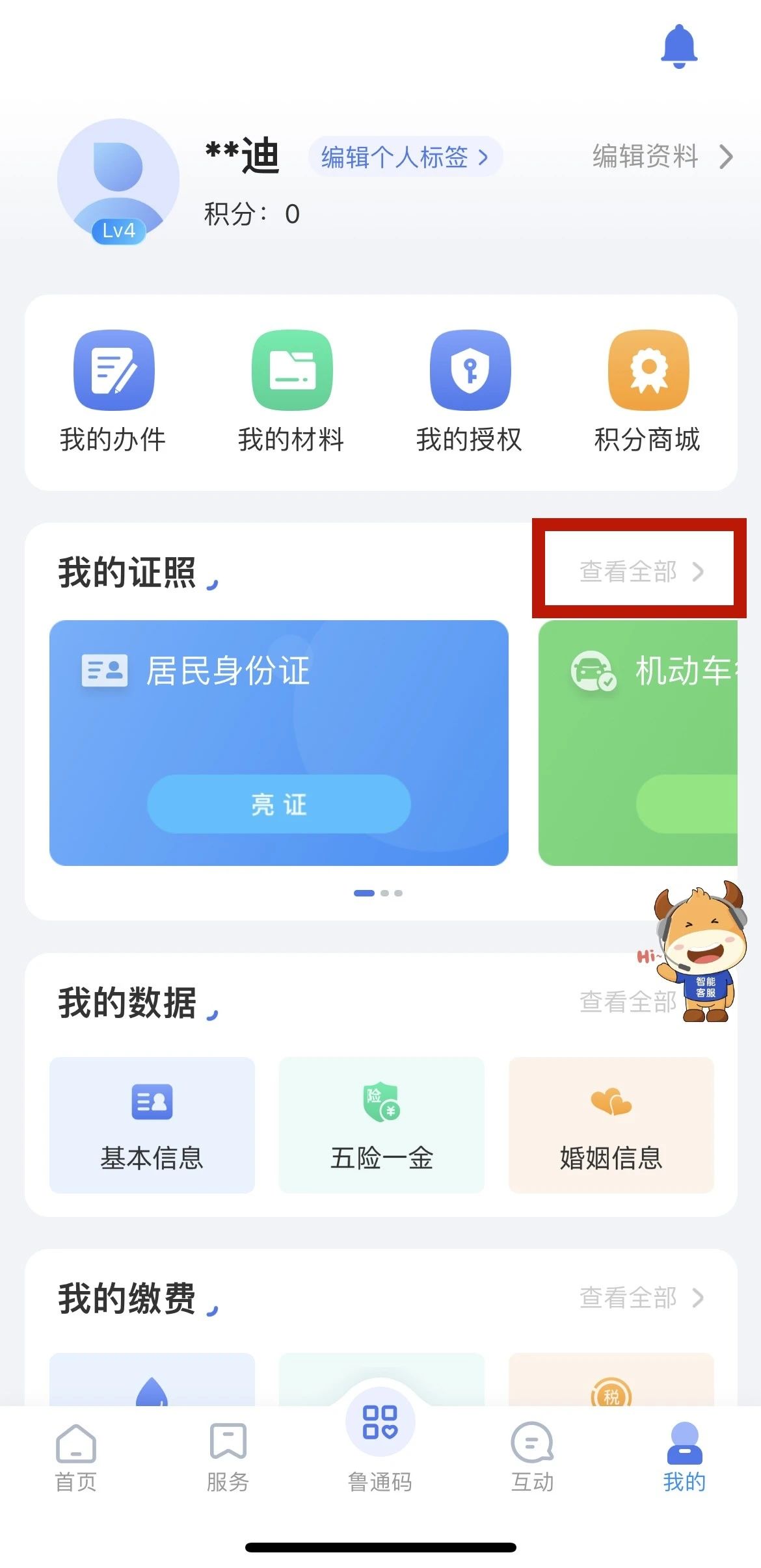Open 我的材料

tap(291, 391)
